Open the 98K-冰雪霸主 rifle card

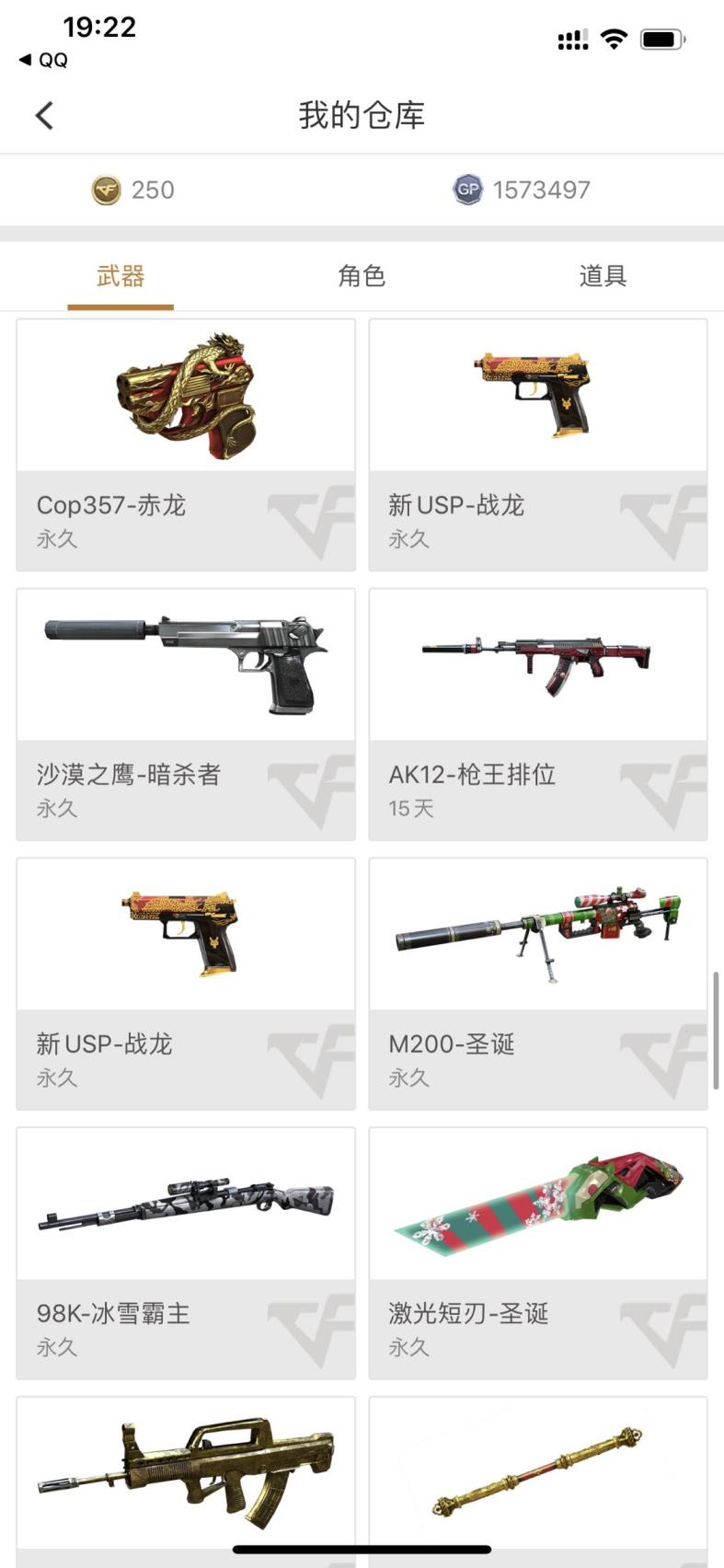pos(186,1253)
